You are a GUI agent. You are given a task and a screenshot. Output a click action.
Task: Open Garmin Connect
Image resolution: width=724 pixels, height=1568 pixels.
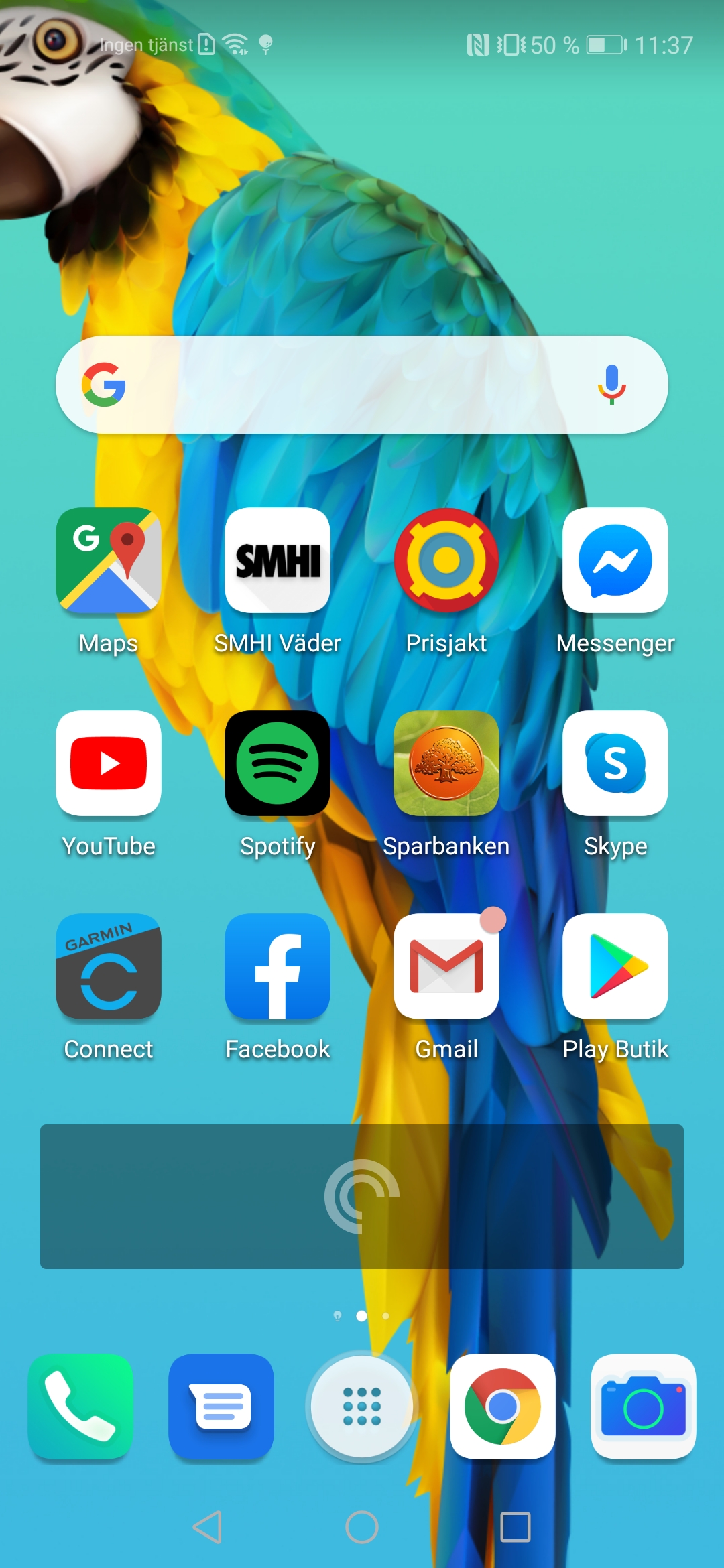pos(109,966)
